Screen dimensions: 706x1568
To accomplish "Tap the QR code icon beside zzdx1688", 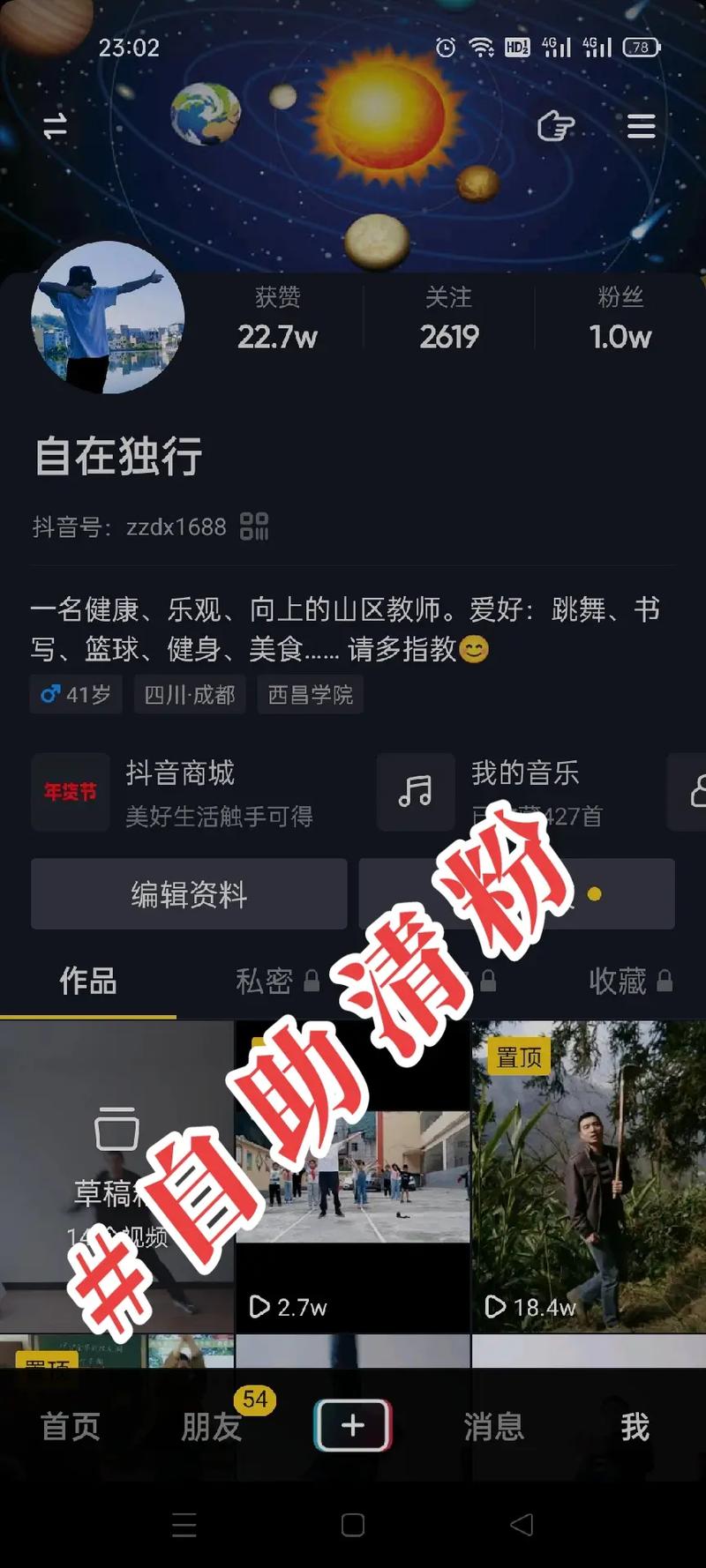I will pyautogui.click(x=254, y=527).
